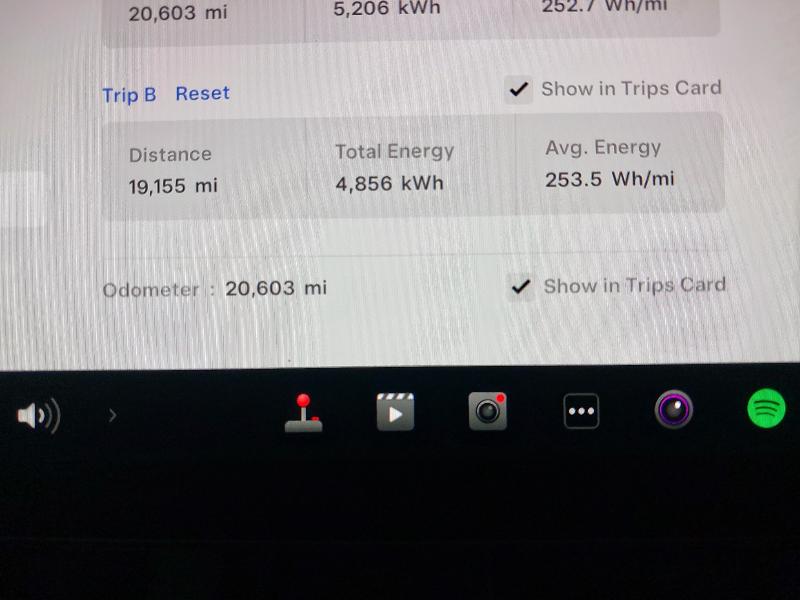Open the volume control
The image size is (800, 600).
(x=38, y=414)
